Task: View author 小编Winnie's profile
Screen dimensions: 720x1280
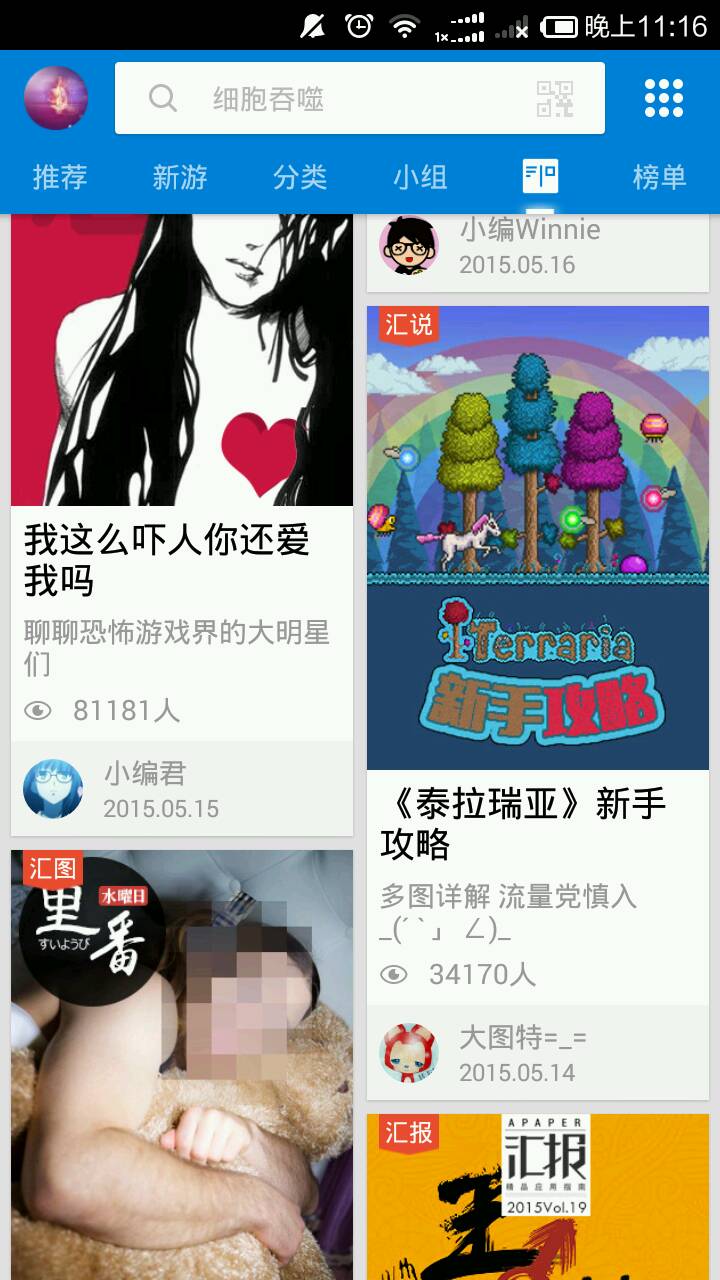Action: [x=409, y=246]
